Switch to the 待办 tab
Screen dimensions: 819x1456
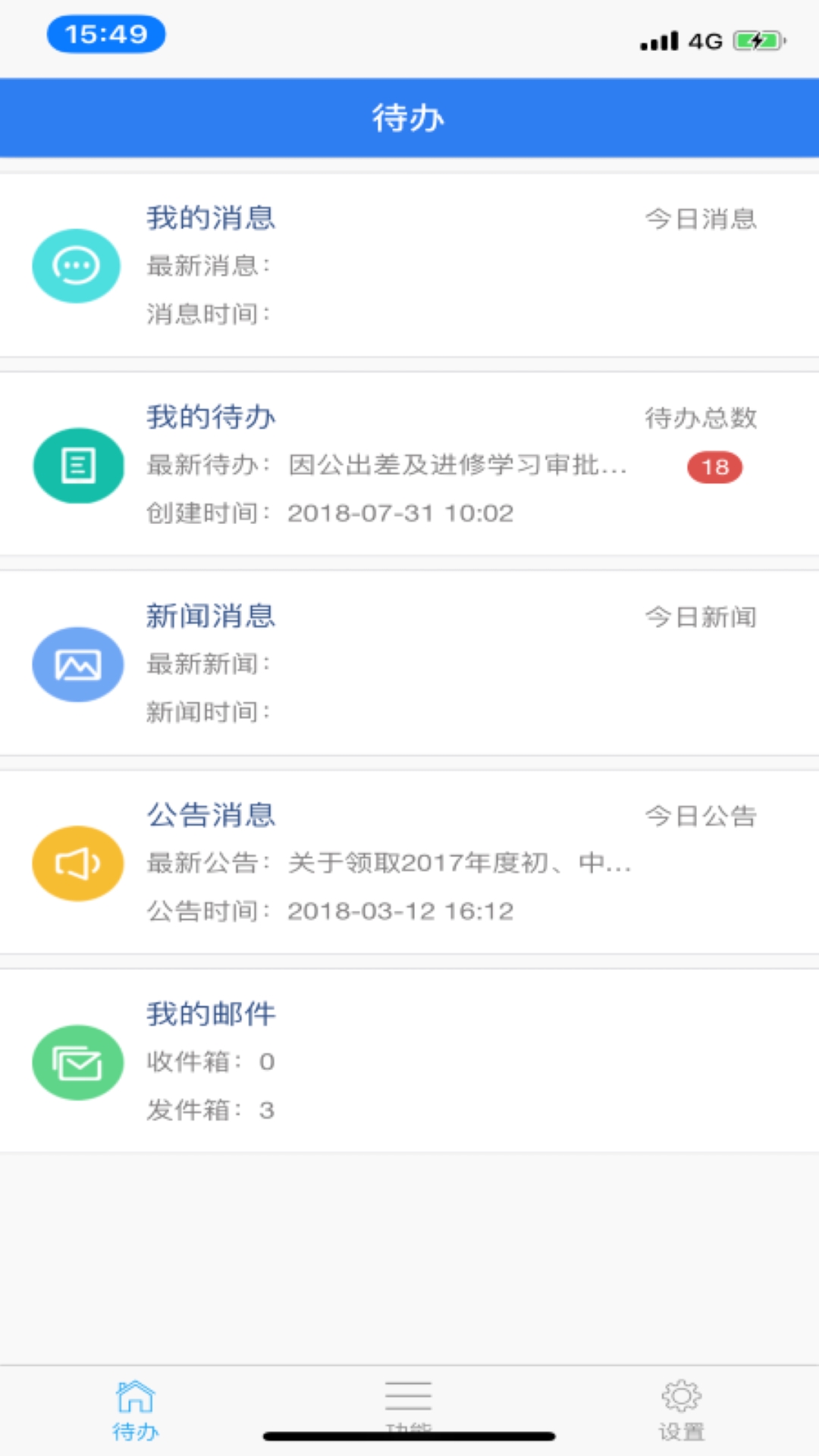pos(136,1410)
